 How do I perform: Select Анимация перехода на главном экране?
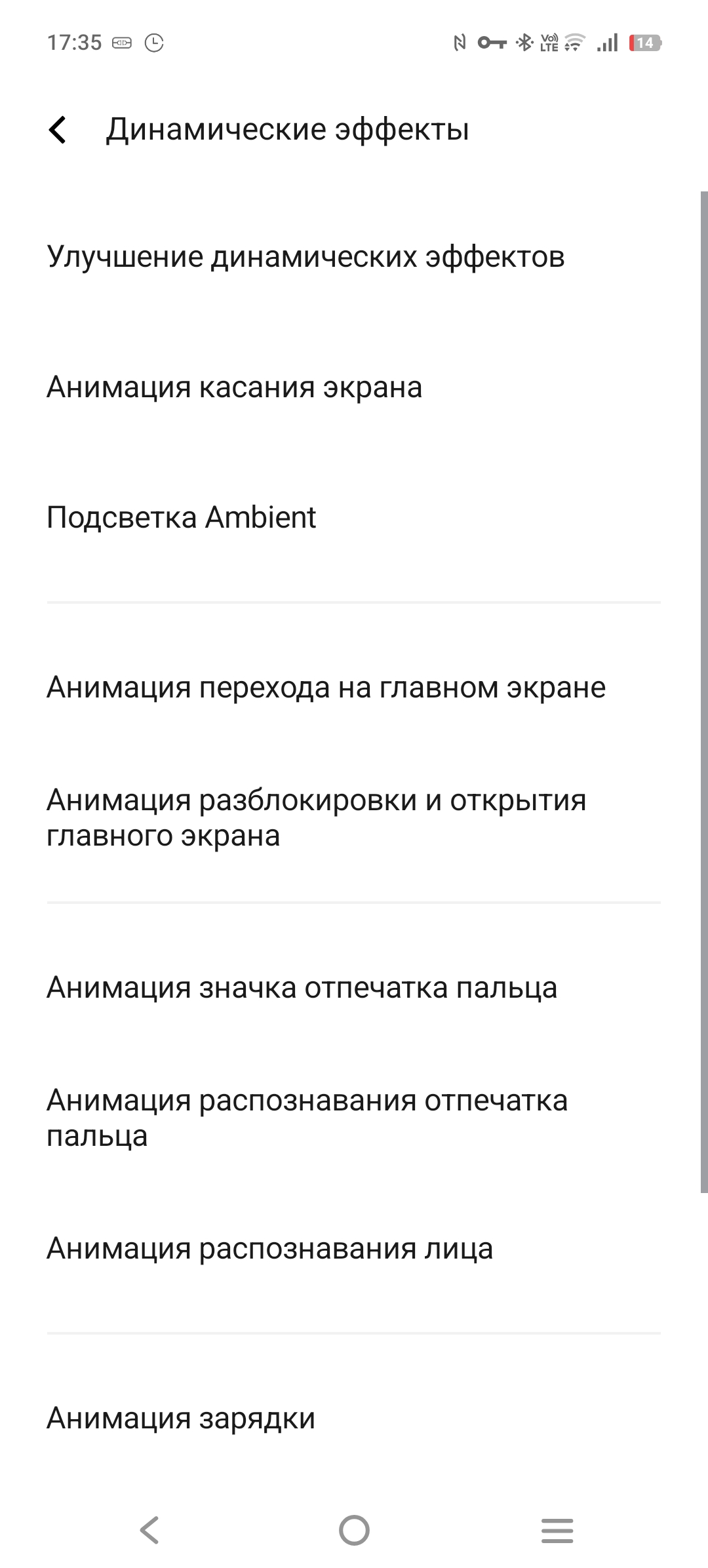[x=354, y=687]
